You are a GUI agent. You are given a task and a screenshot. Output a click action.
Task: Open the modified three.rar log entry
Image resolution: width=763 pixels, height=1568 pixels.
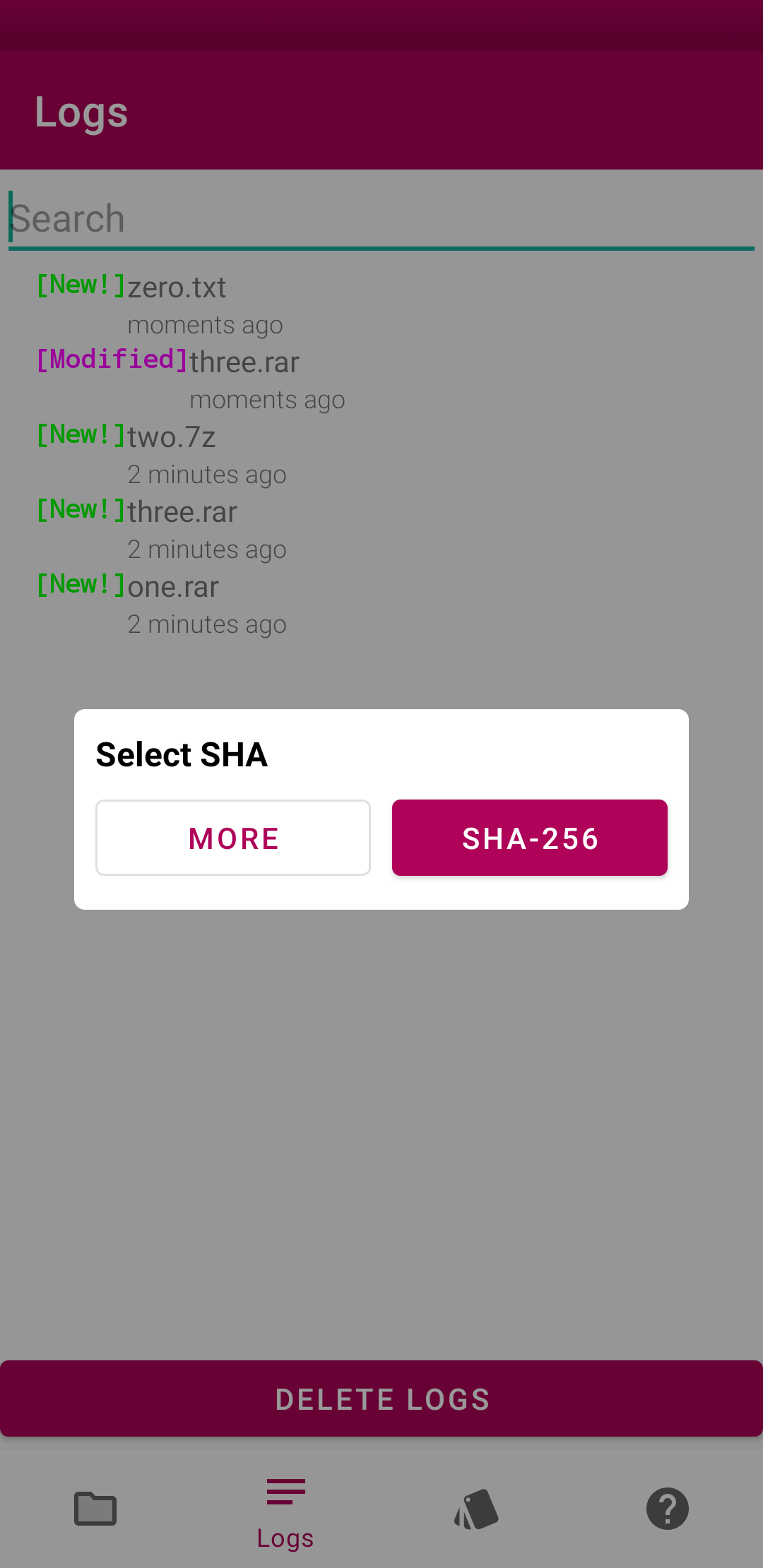244,363
